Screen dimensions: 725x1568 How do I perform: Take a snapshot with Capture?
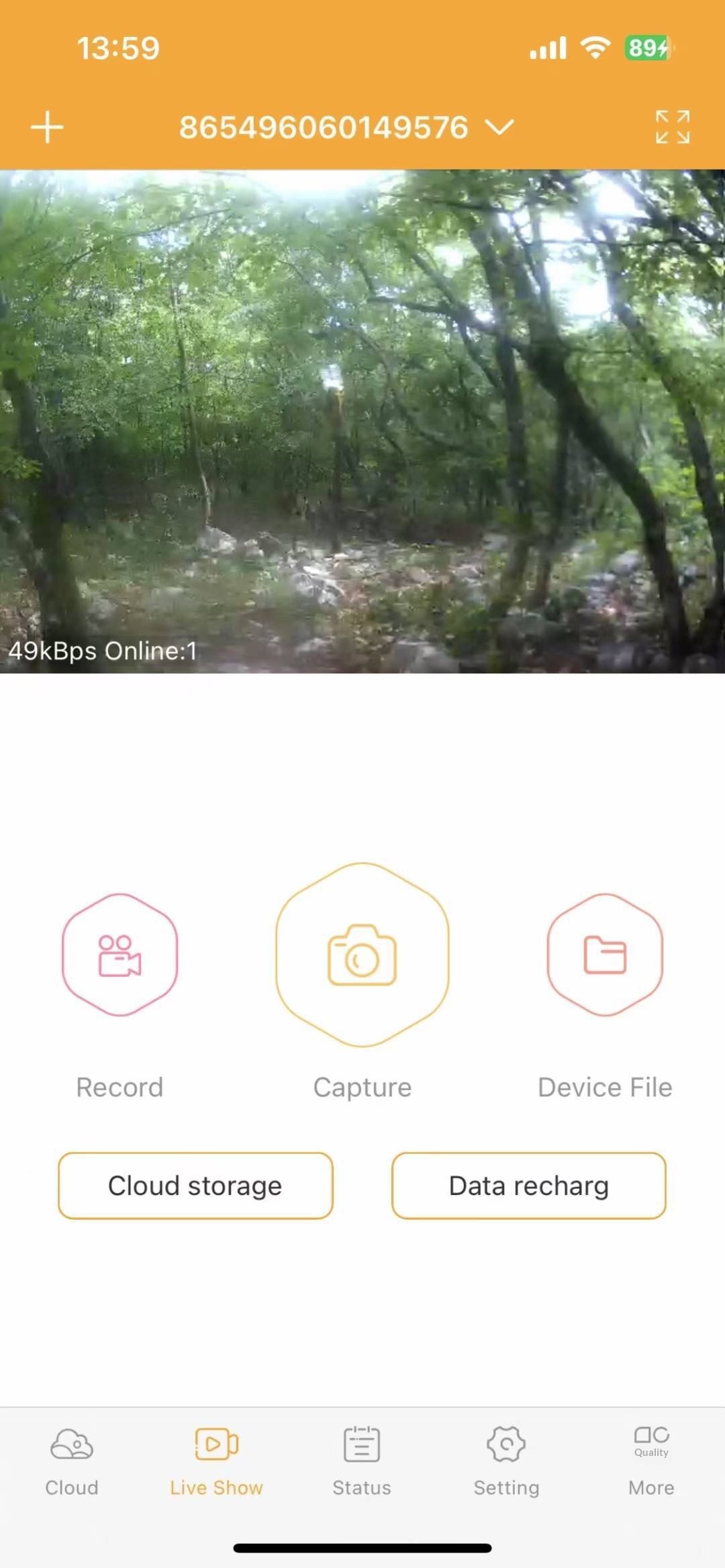pos(362,955)
